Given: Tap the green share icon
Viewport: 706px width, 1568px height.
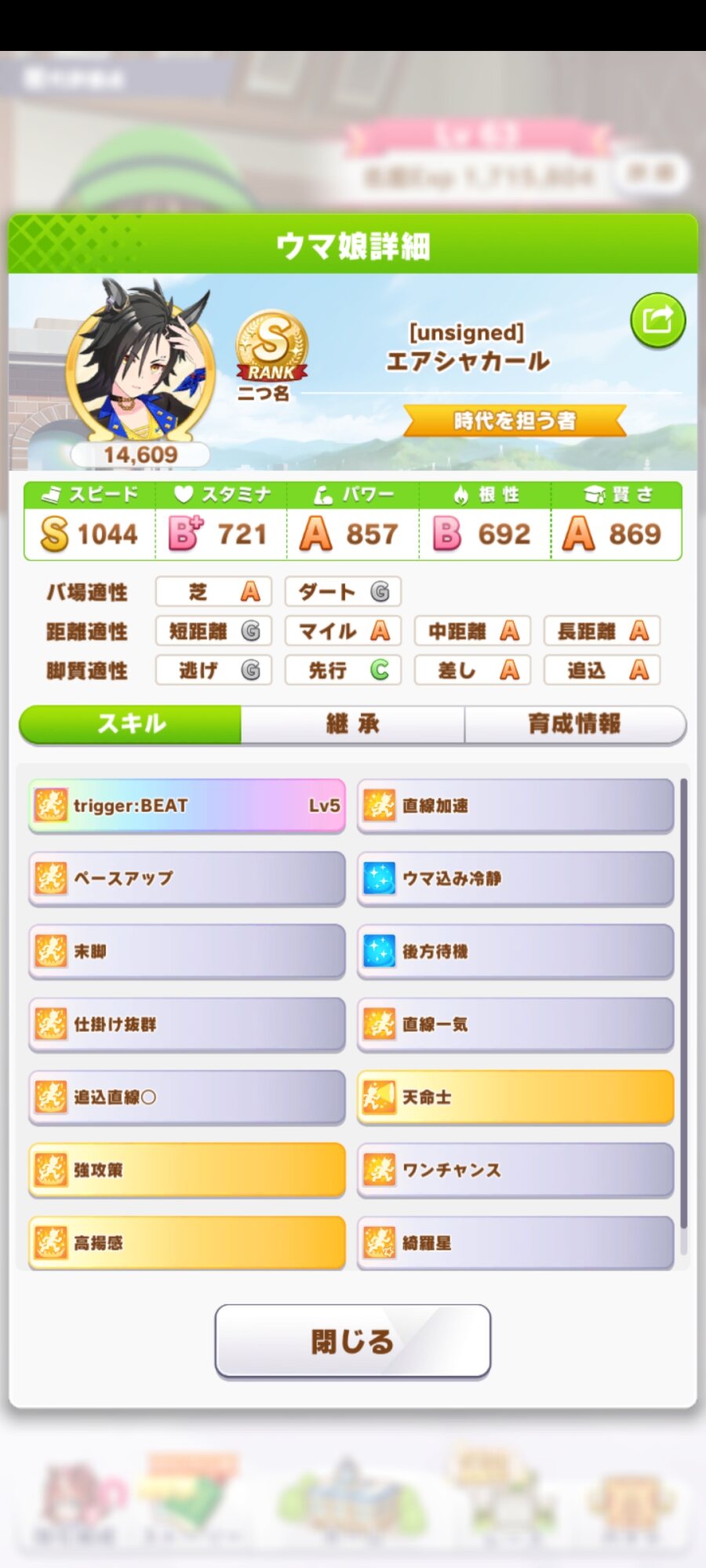Looking at the screenshot, I should point(657,320).
